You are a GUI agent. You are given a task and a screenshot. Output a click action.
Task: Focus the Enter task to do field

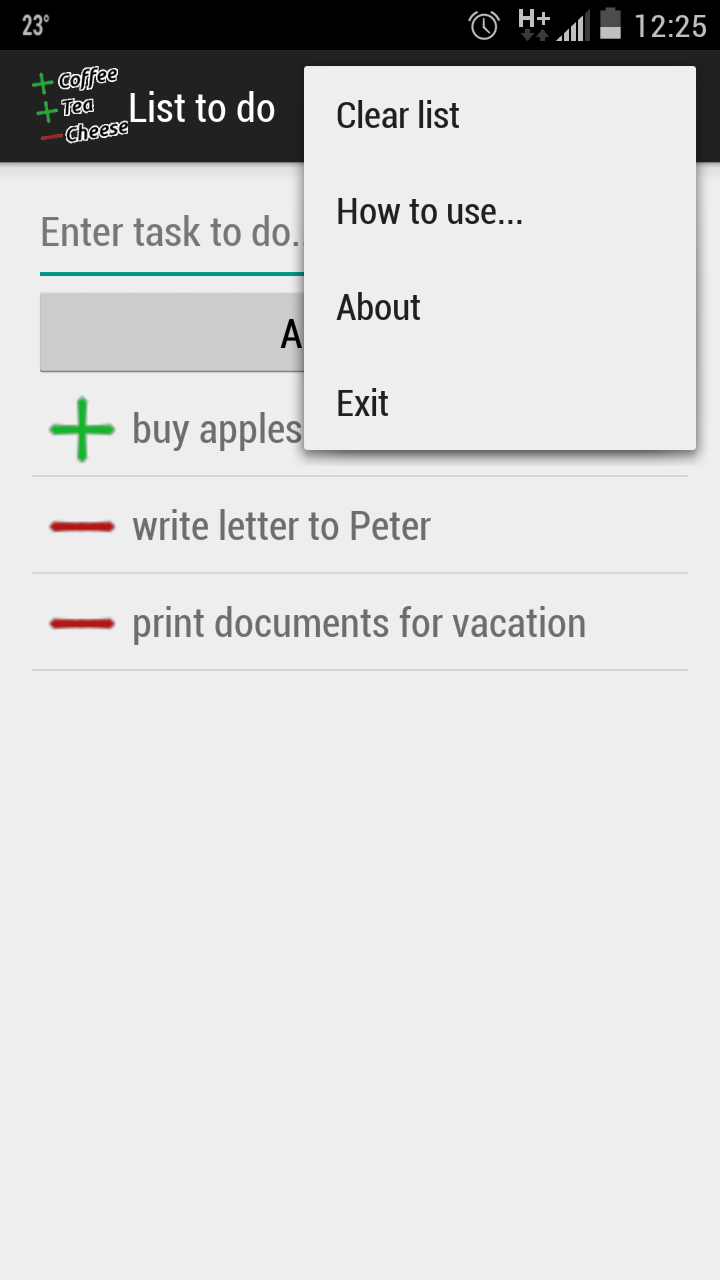[x=170, y=234]
